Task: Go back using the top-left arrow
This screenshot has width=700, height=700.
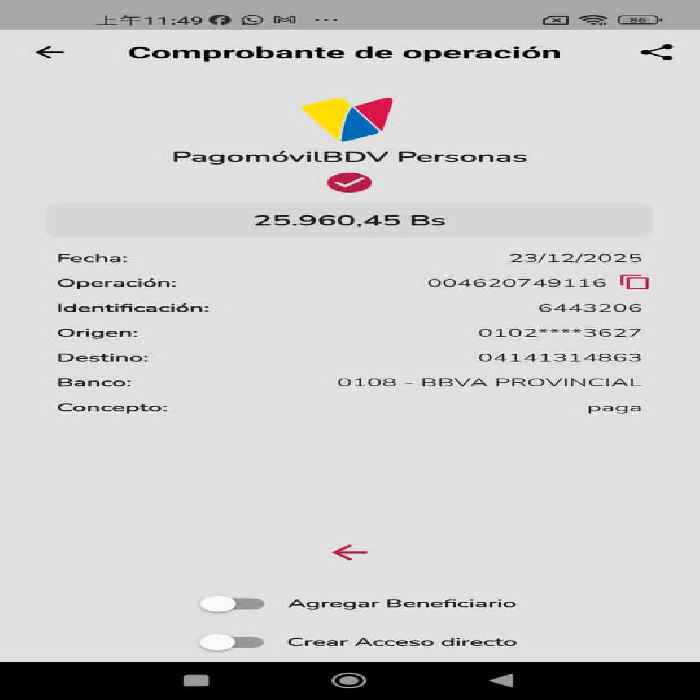Action: pyautogui.click(x=50, y=52)
